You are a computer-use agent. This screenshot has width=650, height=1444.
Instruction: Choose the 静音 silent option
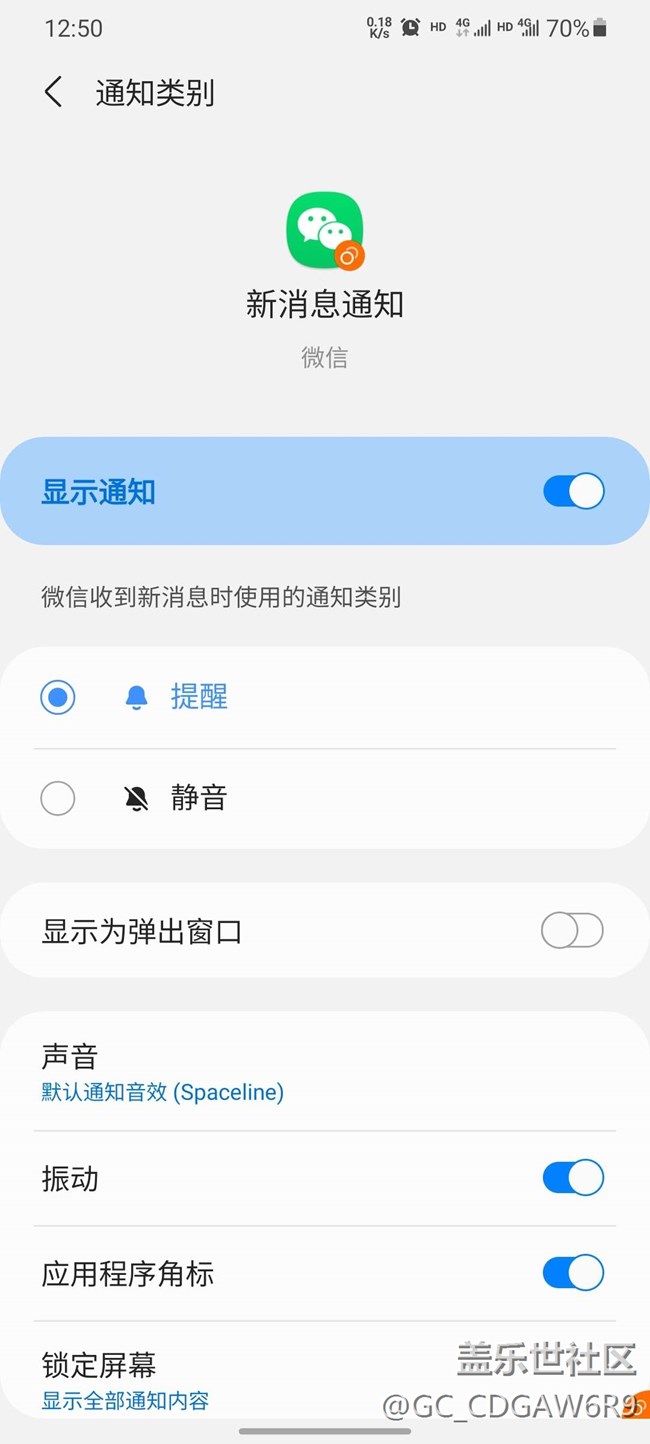coord(325,798)
